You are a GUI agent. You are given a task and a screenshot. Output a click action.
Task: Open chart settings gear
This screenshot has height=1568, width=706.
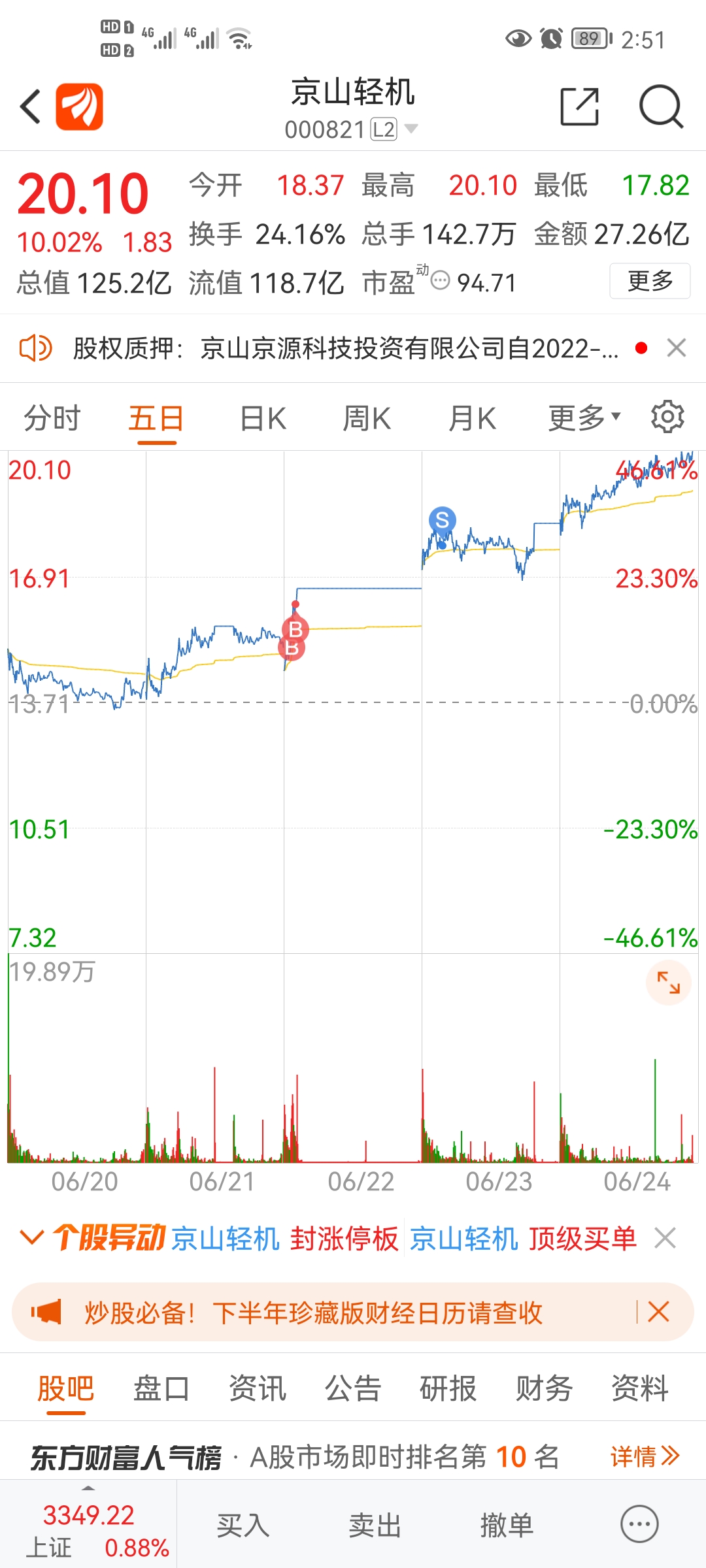tap(667, 417)
